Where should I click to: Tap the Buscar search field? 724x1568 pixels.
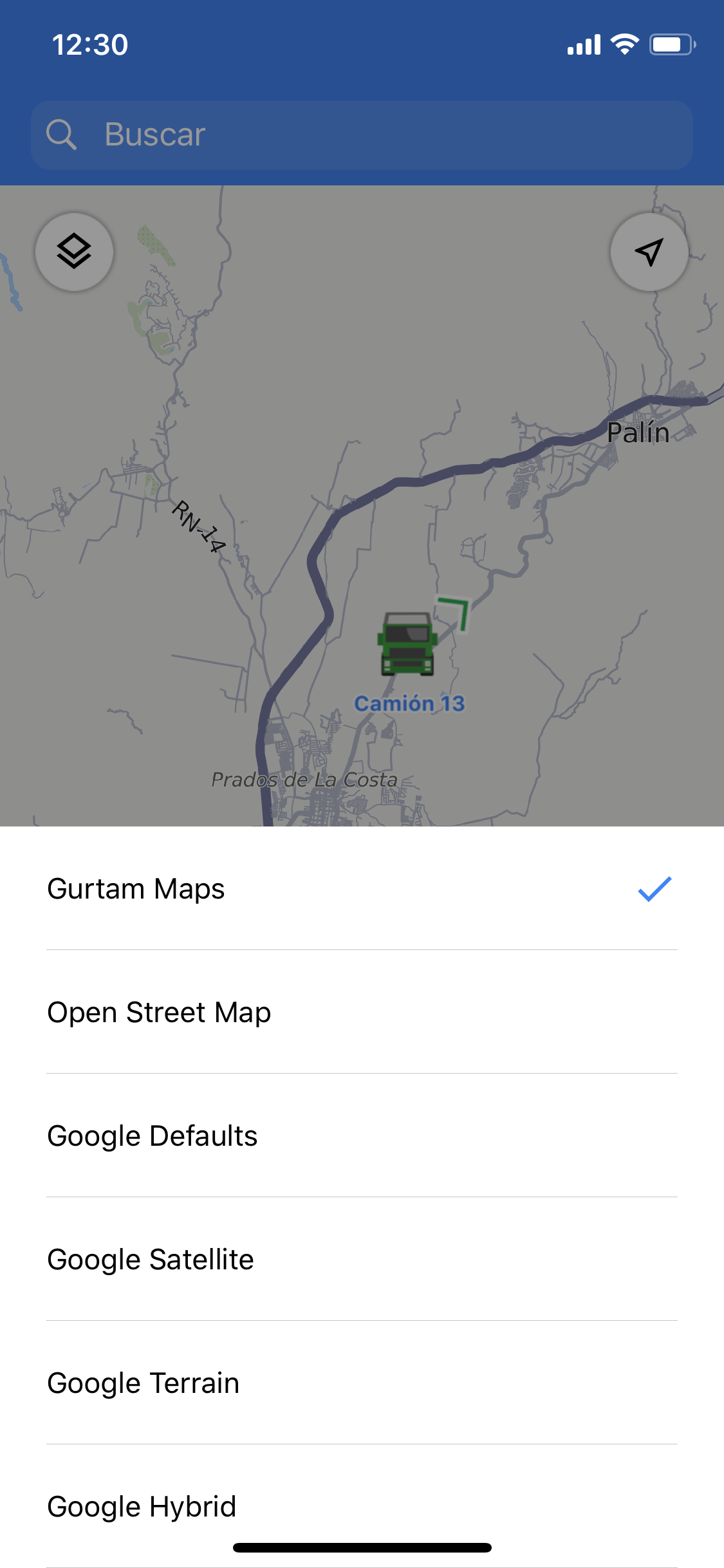[362, 135]
